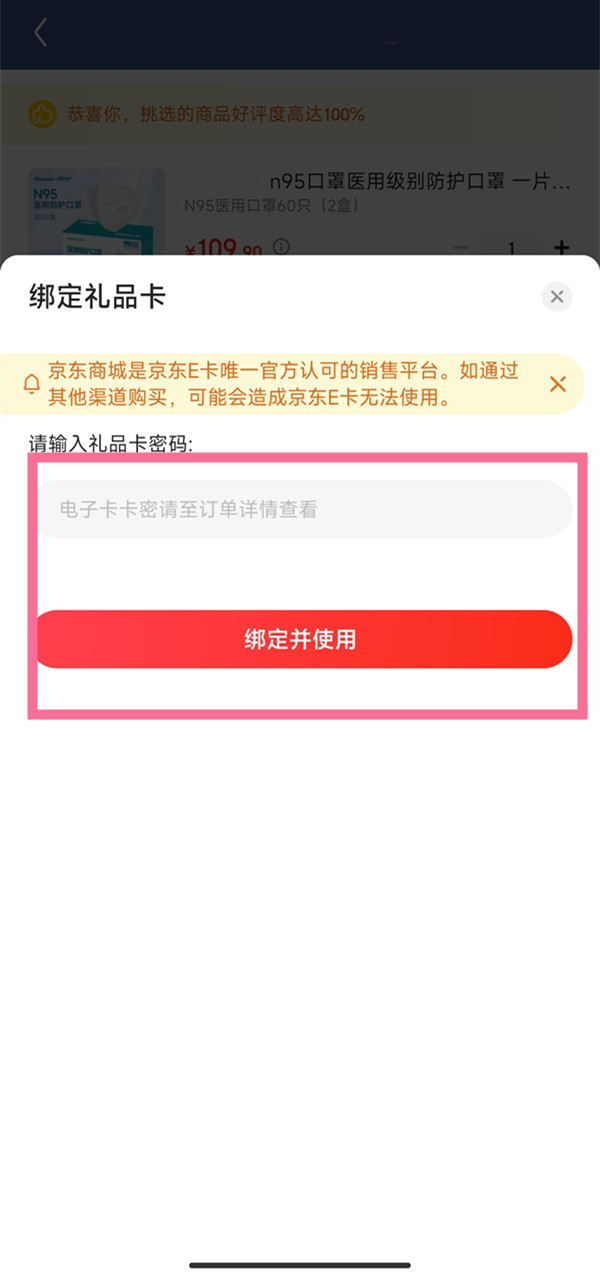Dismiss the JD E-card warning notice
The height and width of the screenshot is (1277, 600).
point(558,384)
